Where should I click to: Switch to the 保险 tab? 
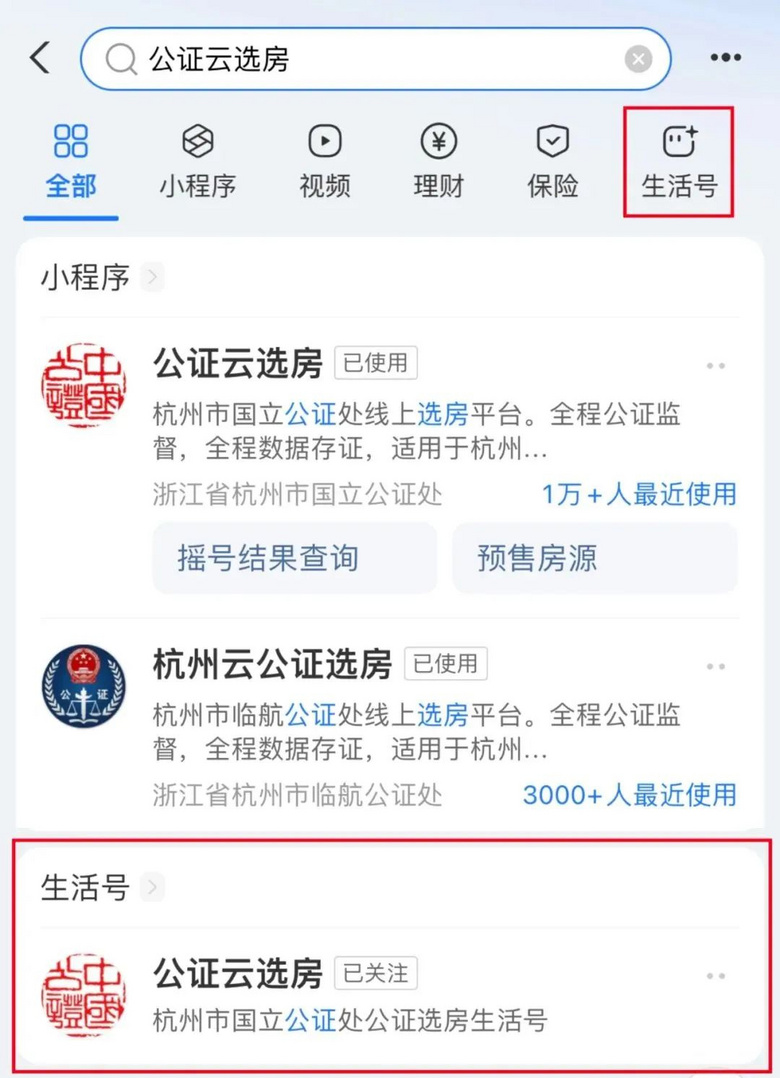point(552,161)
